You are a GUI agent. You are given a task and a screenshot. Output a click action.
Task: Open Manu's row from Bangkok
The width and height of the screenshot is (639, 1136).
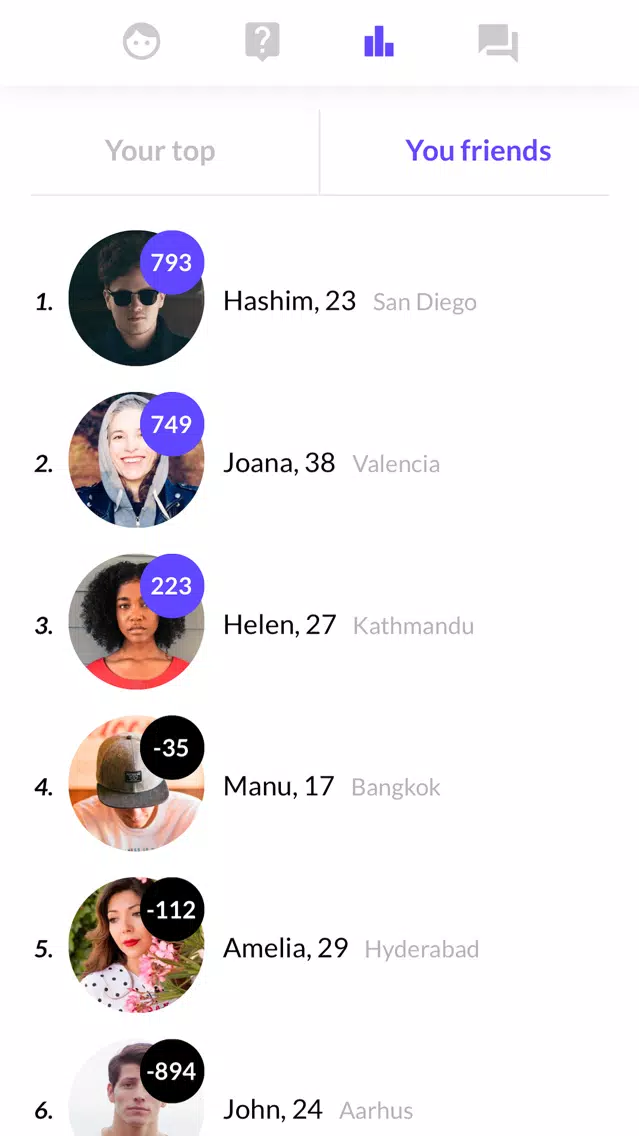[x=320, y=784]
